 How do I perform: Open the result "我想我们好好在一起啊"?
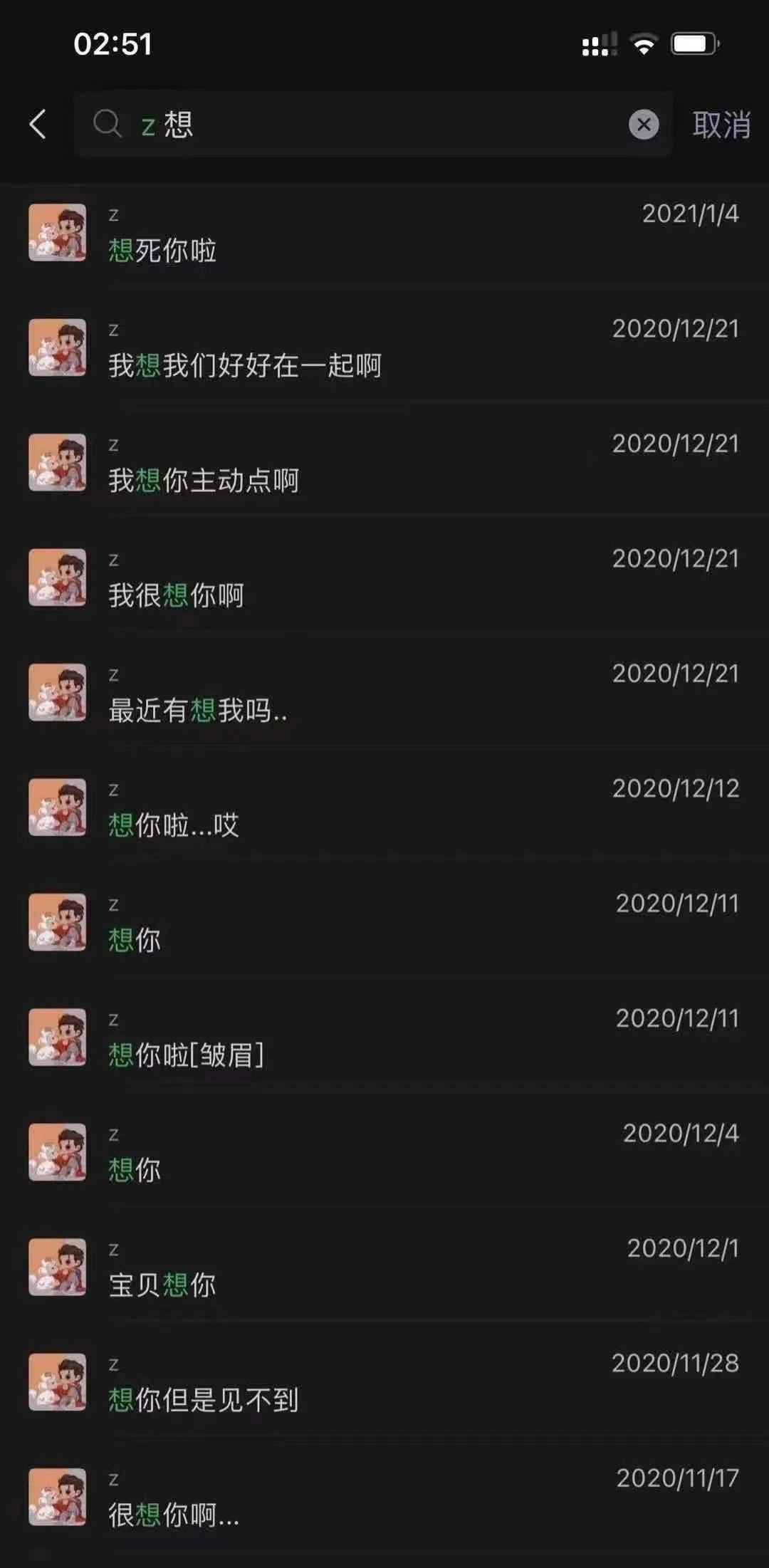384,350
